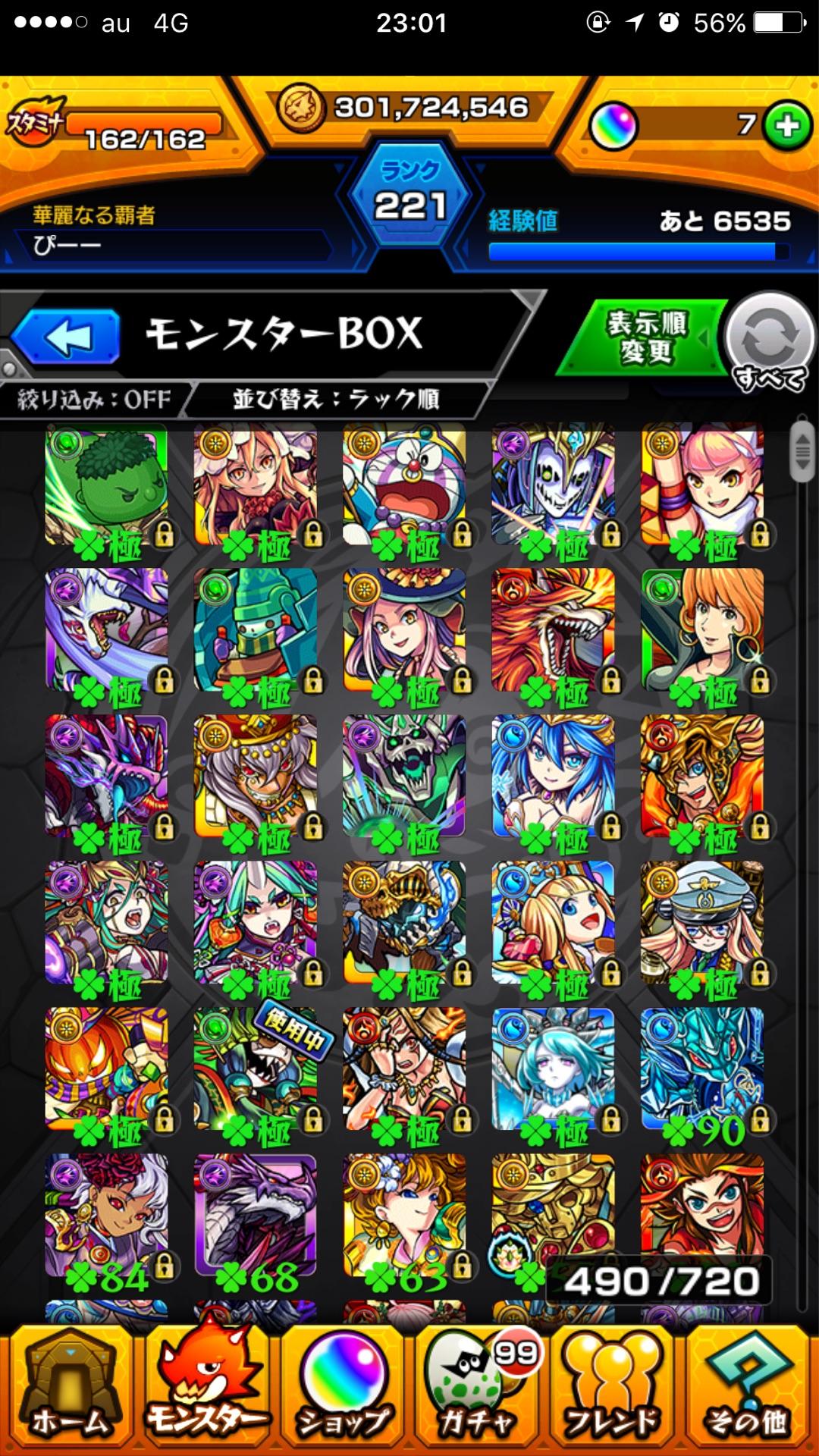Select the blue robot cat monster
Screen dimensions: 819x1456
[x=403, y=485]
